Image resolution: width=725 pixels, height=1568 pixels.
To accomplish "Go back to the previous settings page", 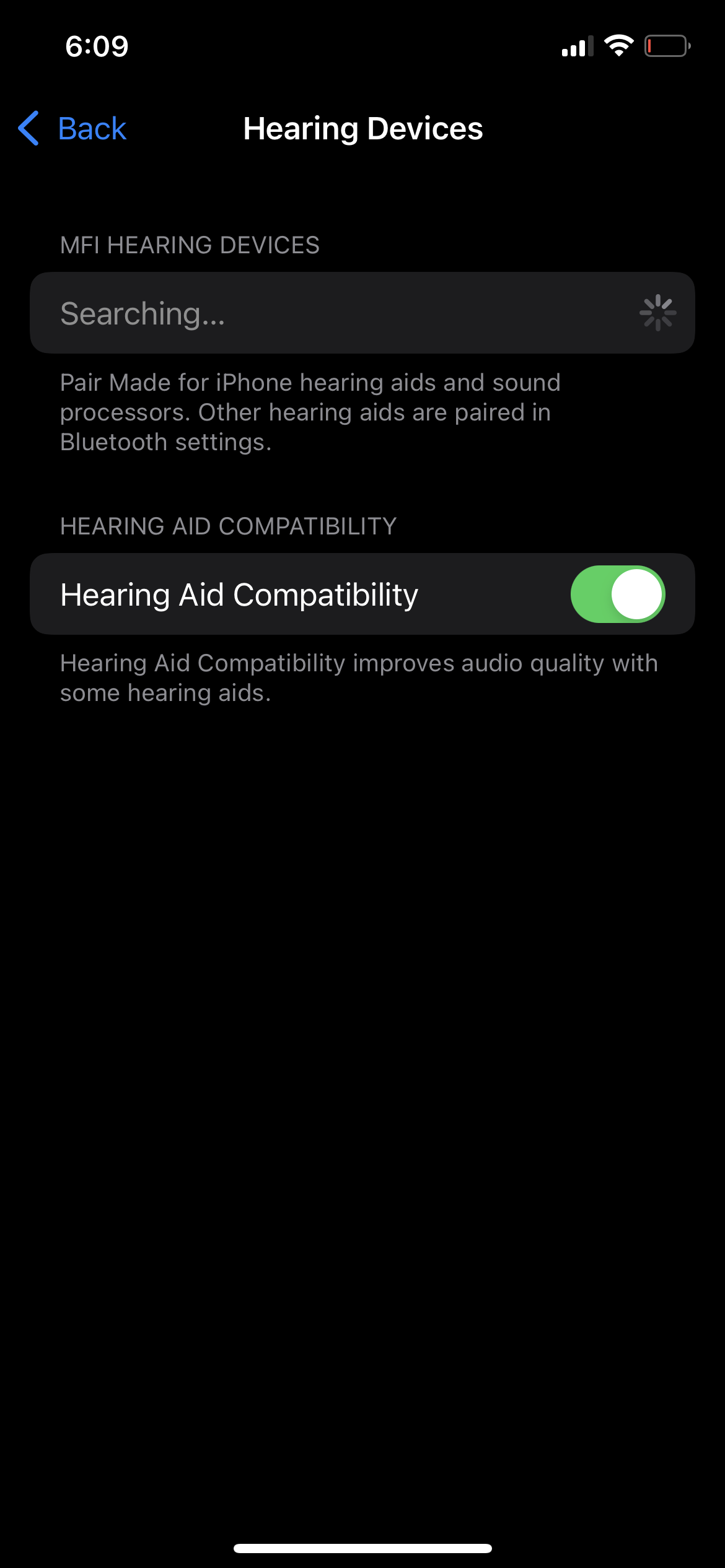I will [73, 129].
